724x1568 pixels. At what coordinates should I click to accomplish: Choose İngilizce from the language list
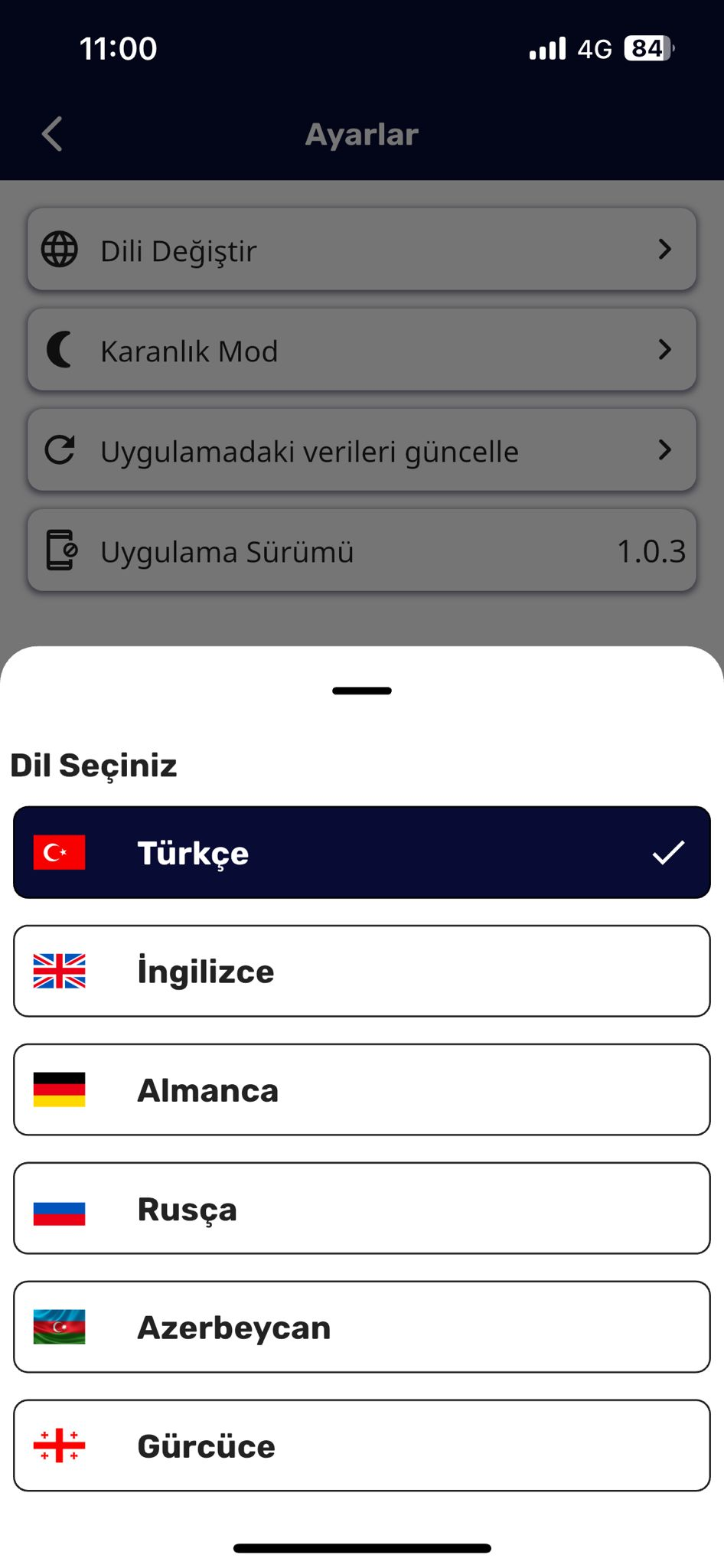point(361,971)
